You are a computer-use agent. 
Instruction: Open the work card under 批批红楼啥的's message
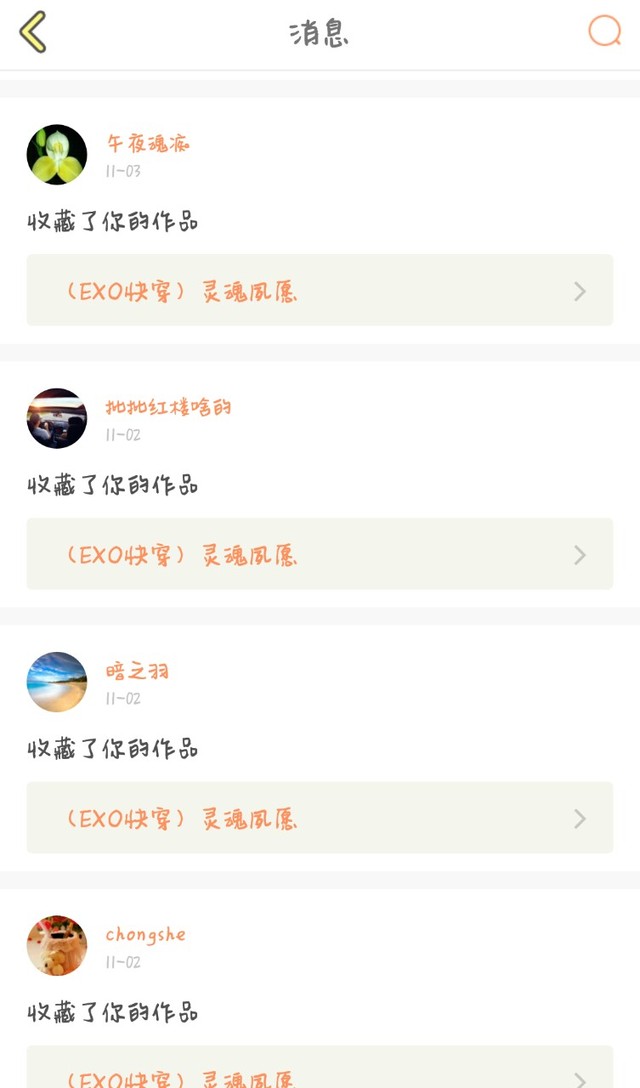pos(320,554)
